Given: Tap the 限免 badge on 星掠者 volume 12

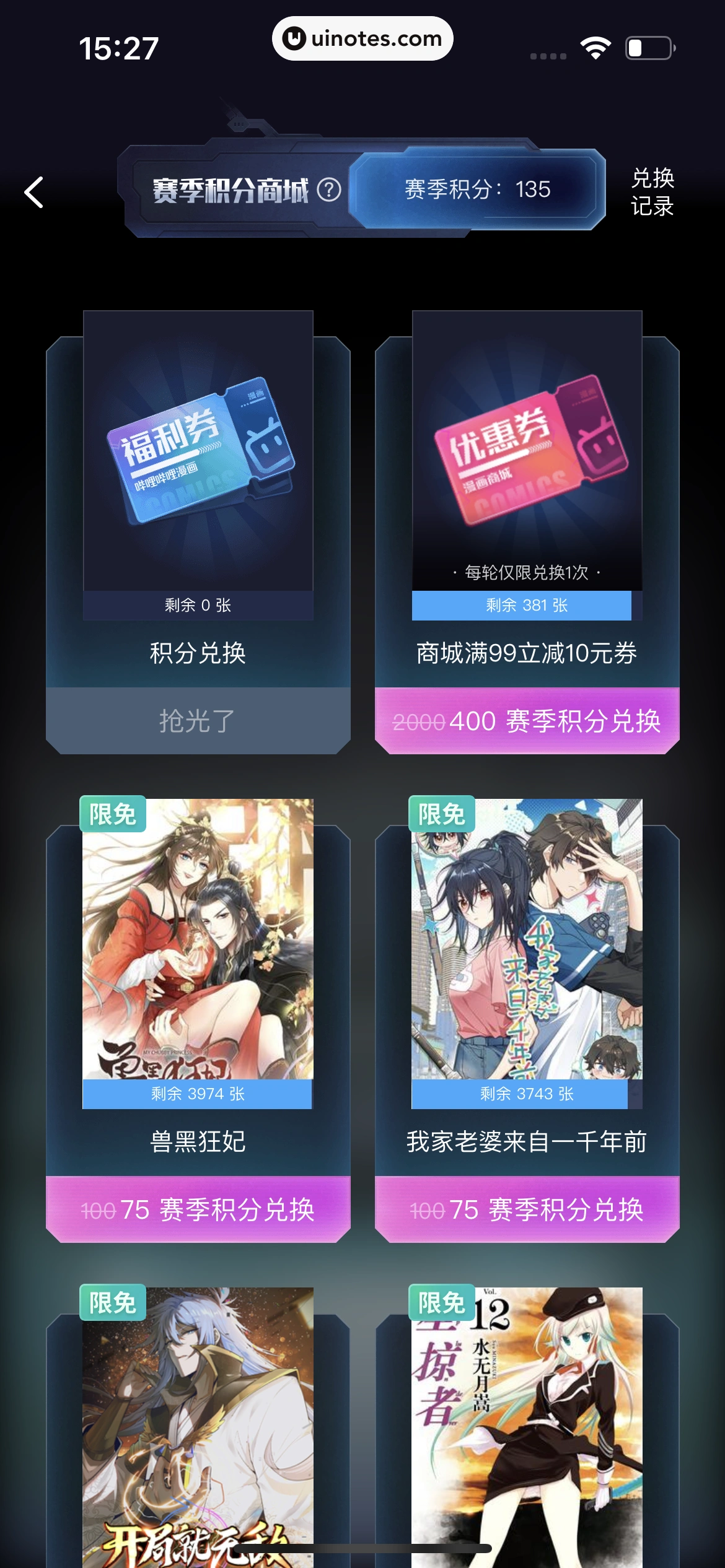Looking at the screenshot, I should [442, 1302].
